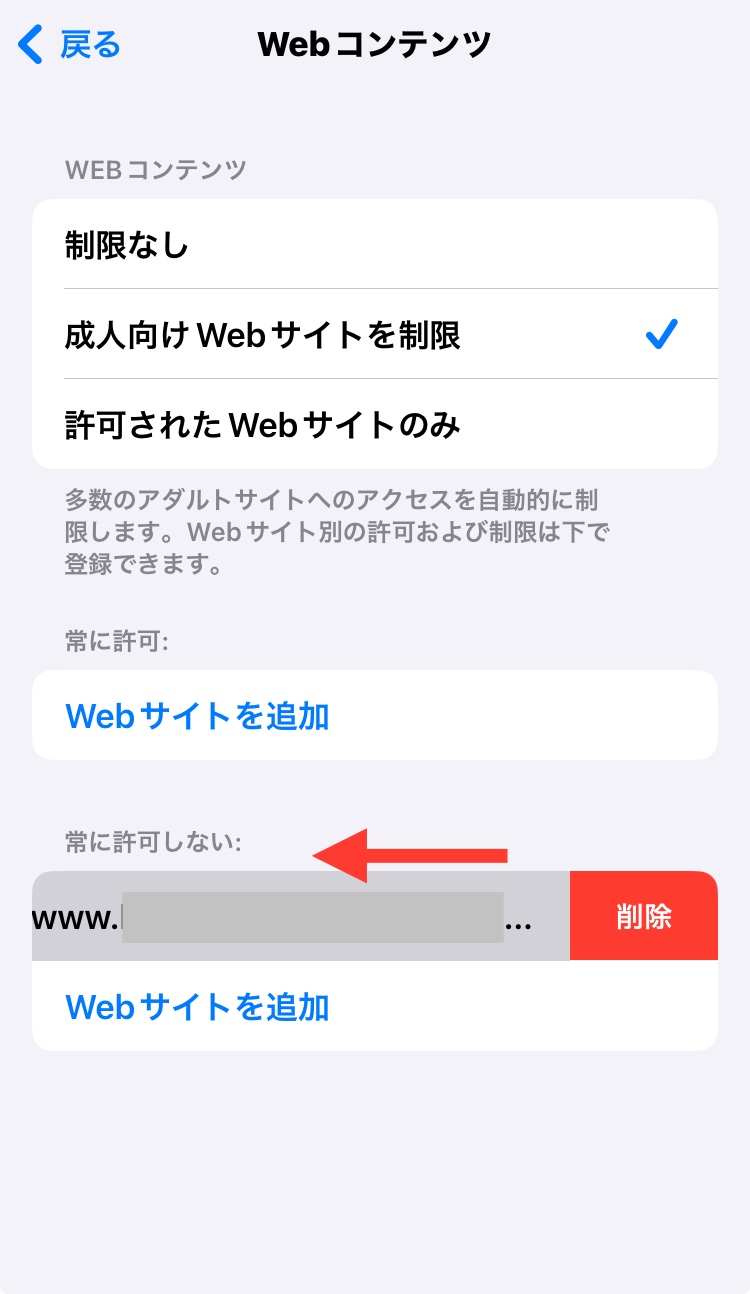
Task: Select the 制限なし option
Action: coord(375,245)
